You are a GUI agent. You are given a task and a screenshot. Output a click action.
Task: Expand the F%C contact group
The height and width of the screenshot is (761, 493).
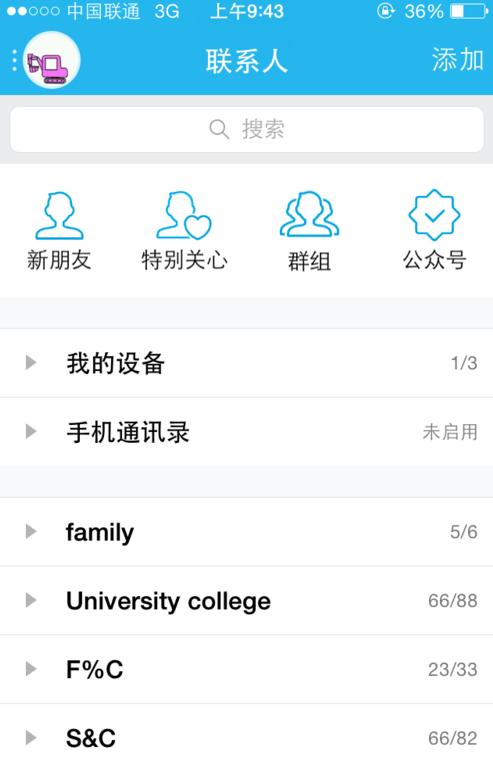(x=246, y=670)
